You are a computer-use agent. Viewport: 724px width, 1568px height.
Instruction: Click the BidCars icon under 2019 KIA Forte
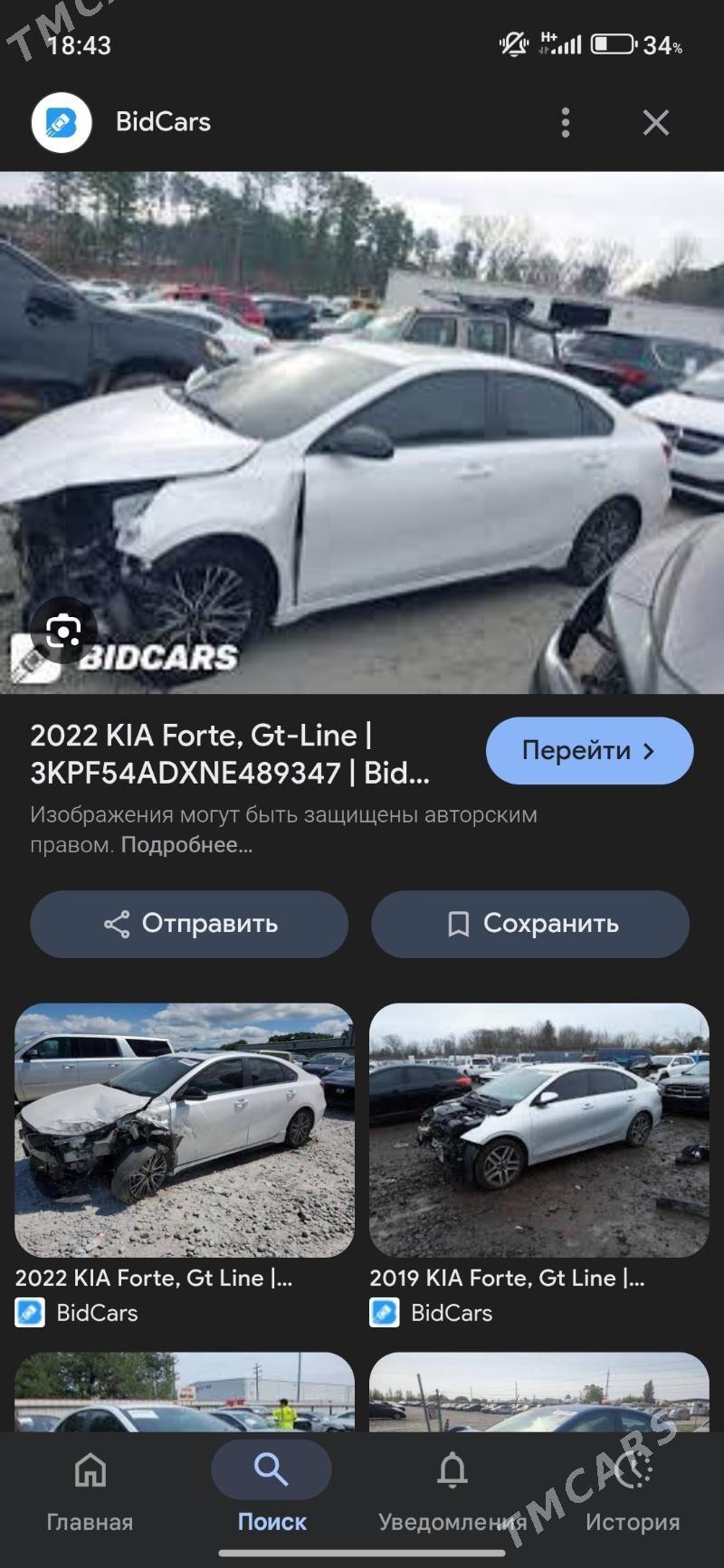tap(384, 1311)
